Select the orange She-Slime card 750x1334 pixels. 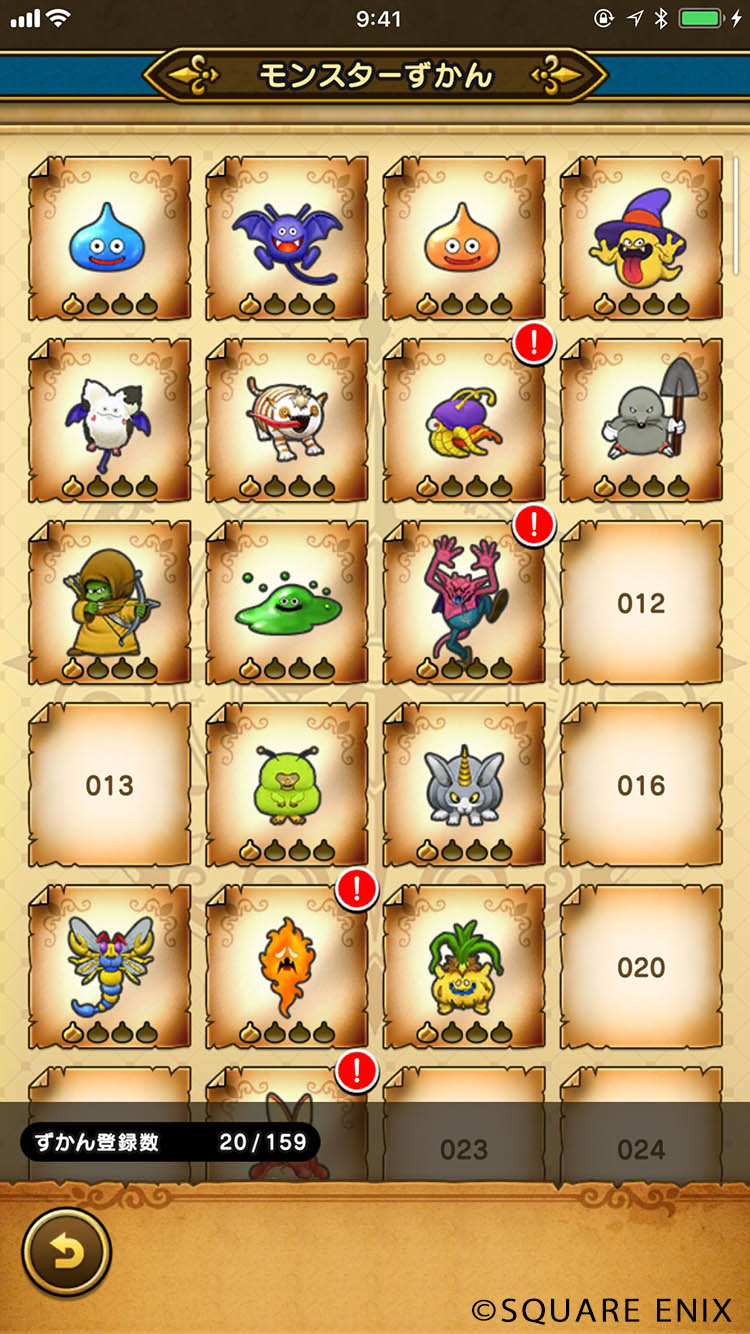464,238
